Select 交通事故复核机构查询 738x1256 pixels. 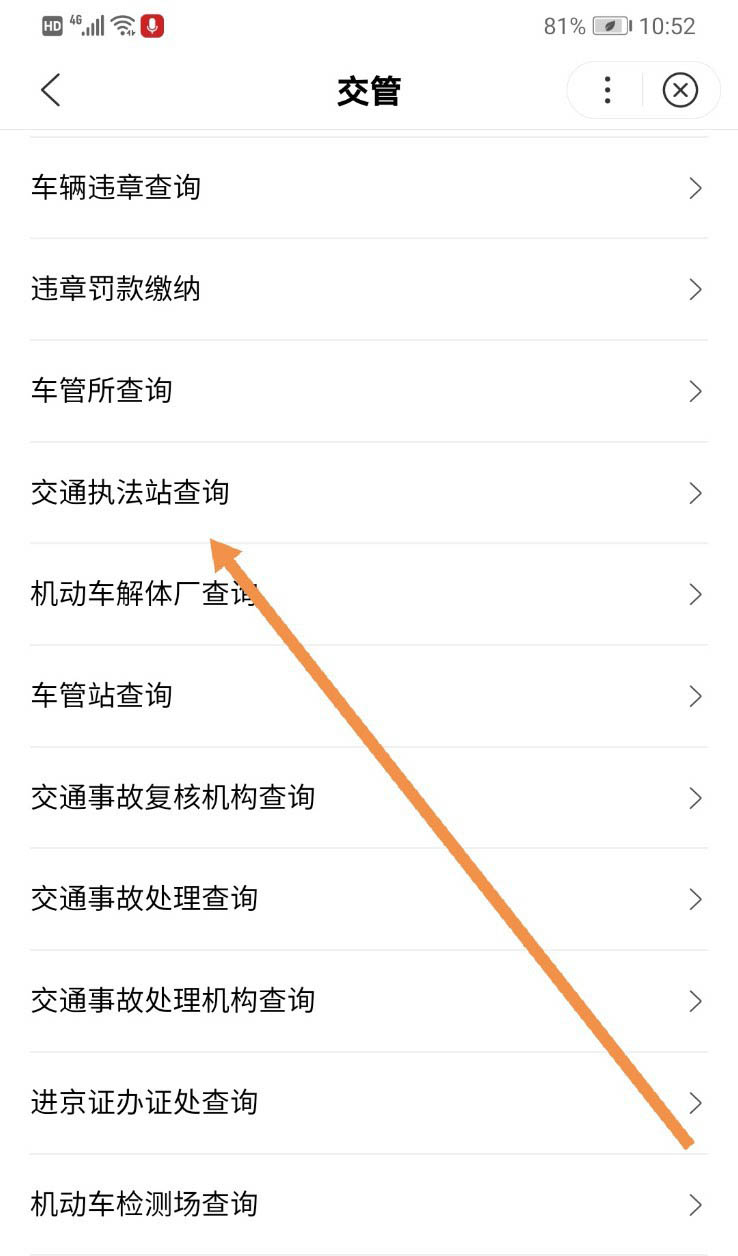tap(172, 798)
